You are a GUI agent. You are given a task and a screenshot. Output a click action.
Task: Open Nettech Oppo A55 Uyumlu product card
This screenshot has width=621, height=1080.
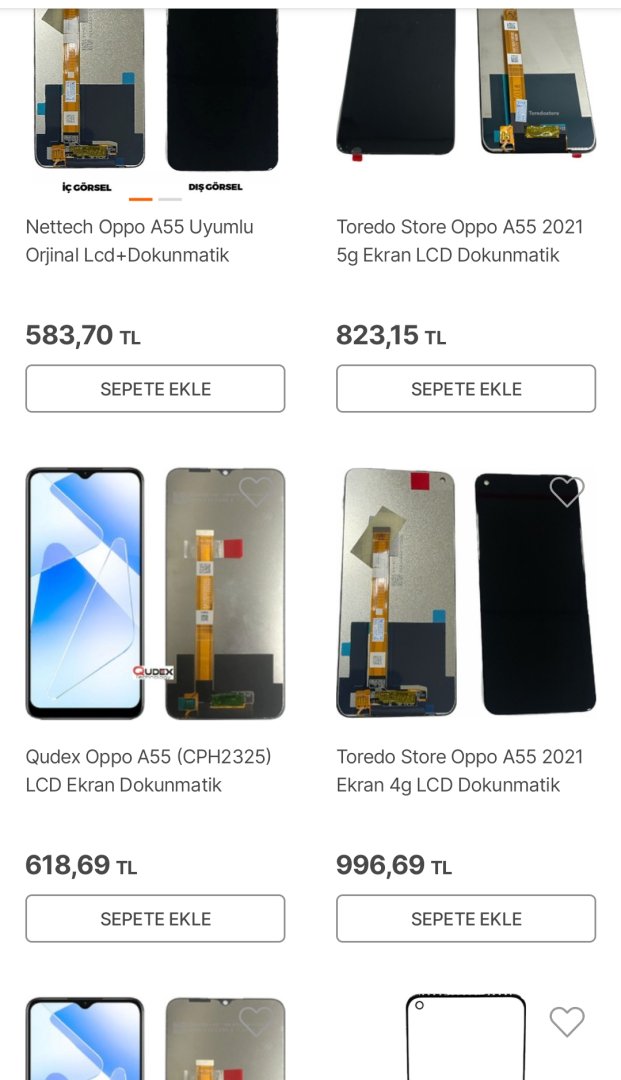pyautogui.click(x=140, y=241)
